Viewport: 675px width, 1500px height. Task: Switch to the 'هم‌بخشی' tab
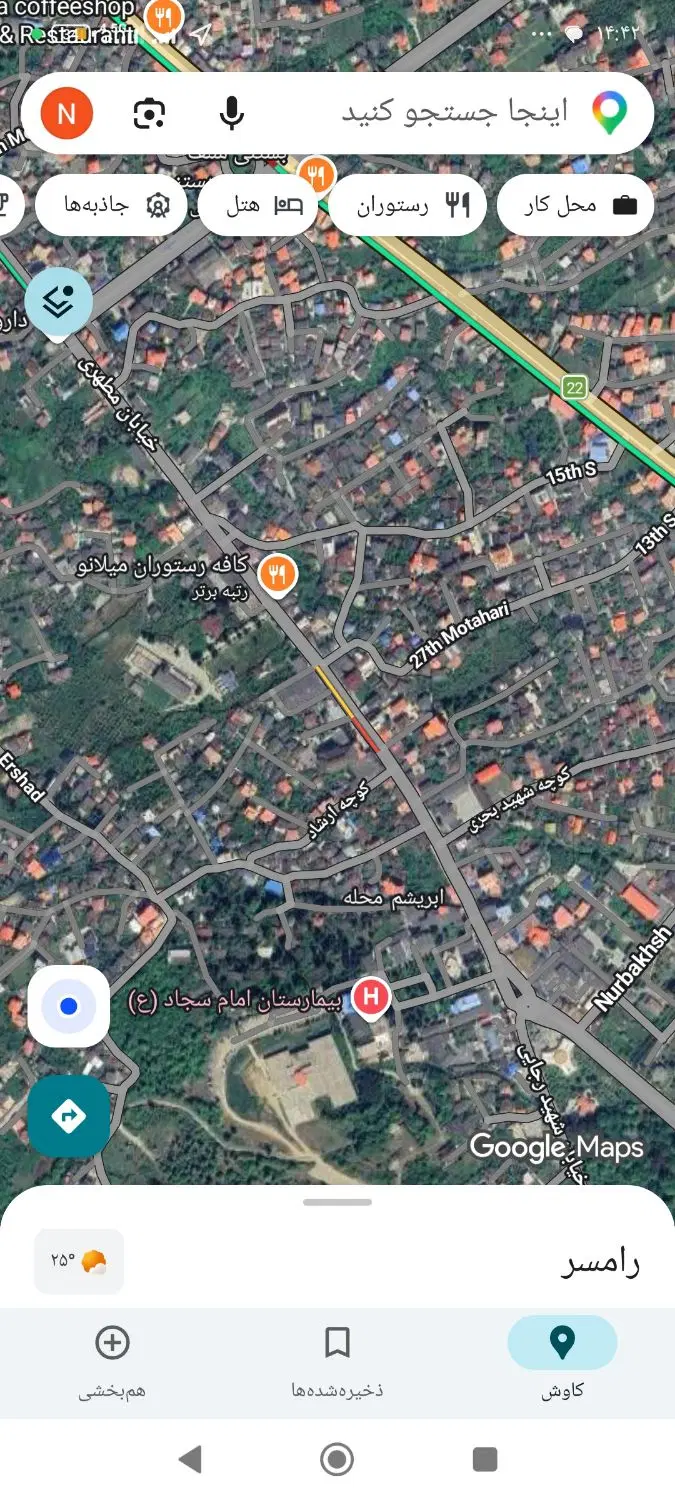pyautogui.click(x=112, y=1358)
